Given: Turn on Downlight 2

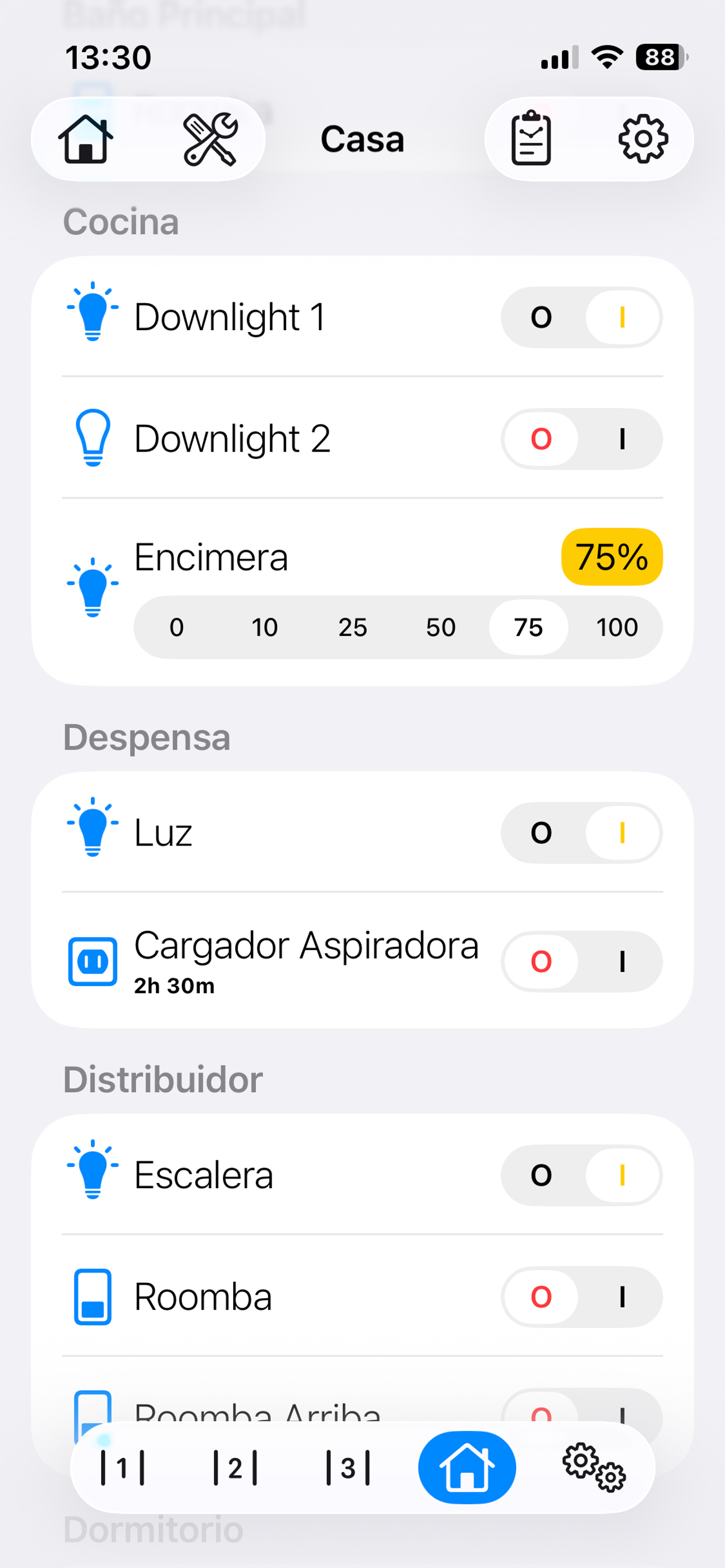Looking at the screenshot, I should tap(622, 439).
